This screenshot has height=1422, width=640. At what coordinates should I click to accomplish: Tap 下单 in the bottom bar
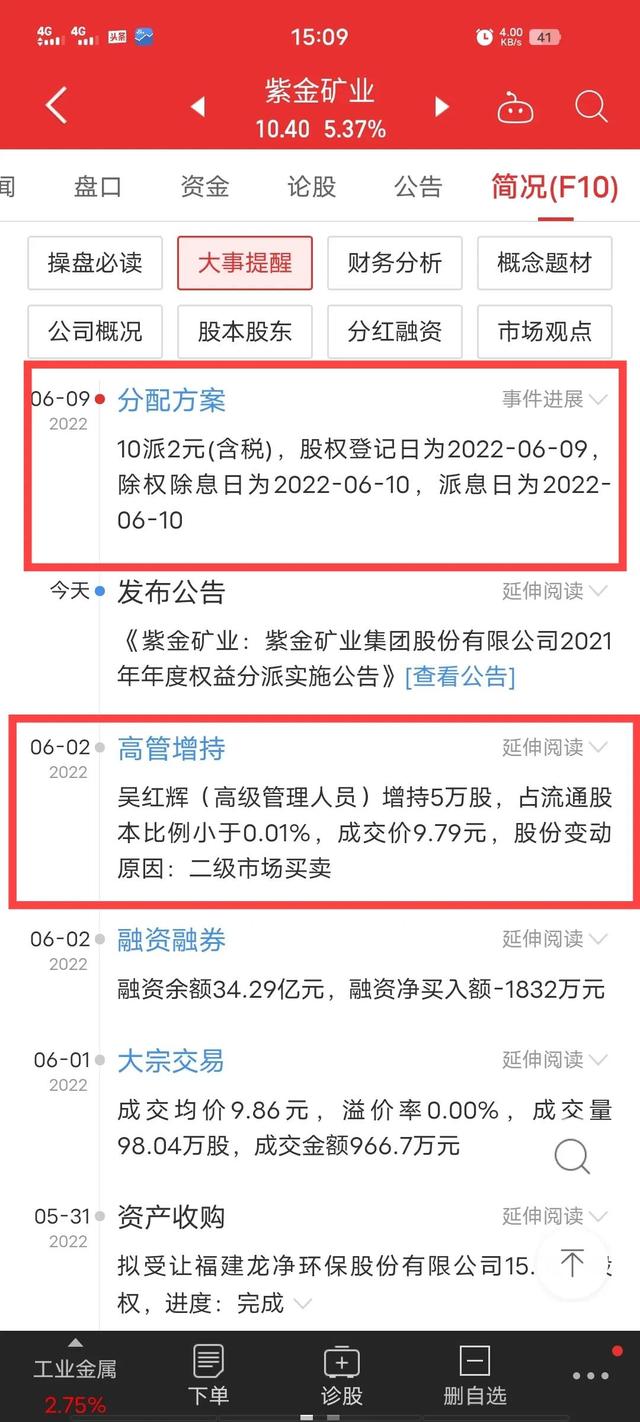tap(208, 1375)
